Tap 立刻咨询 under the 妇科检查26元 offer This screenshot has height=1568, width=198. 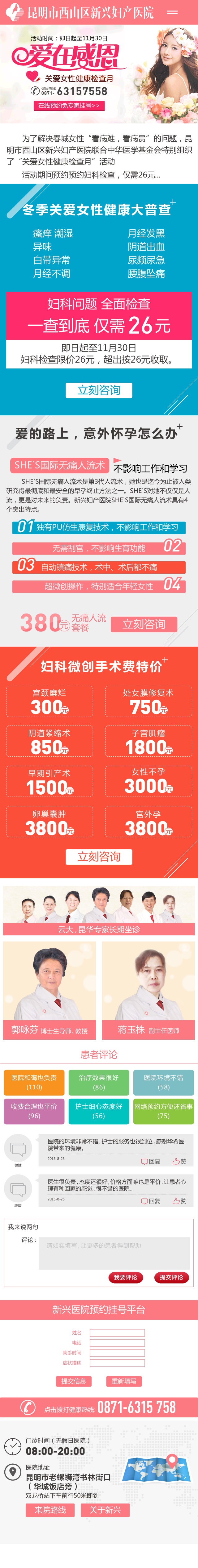(99, 389)
